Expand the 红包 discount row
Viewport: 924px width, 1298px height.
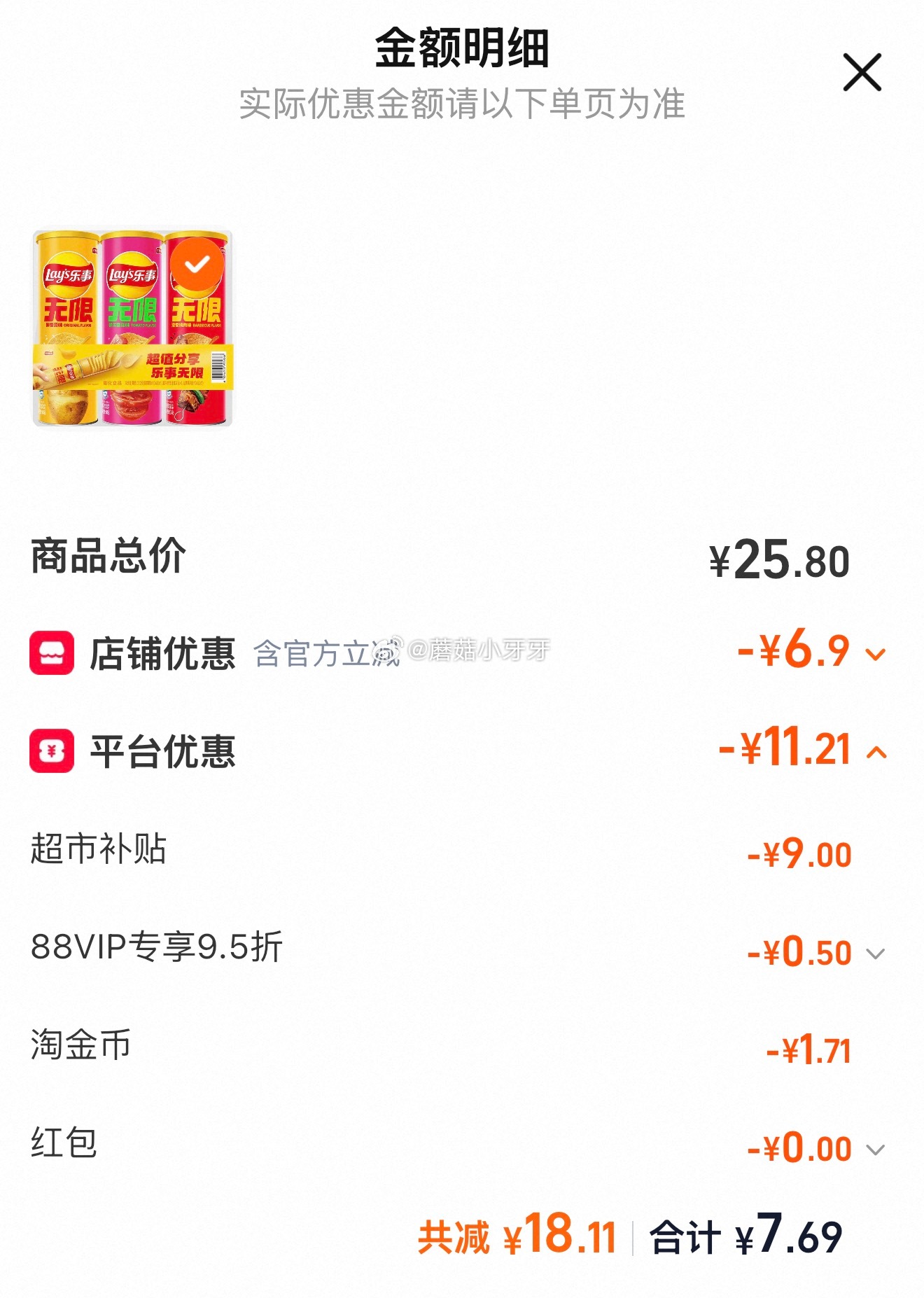point(875,1150)
